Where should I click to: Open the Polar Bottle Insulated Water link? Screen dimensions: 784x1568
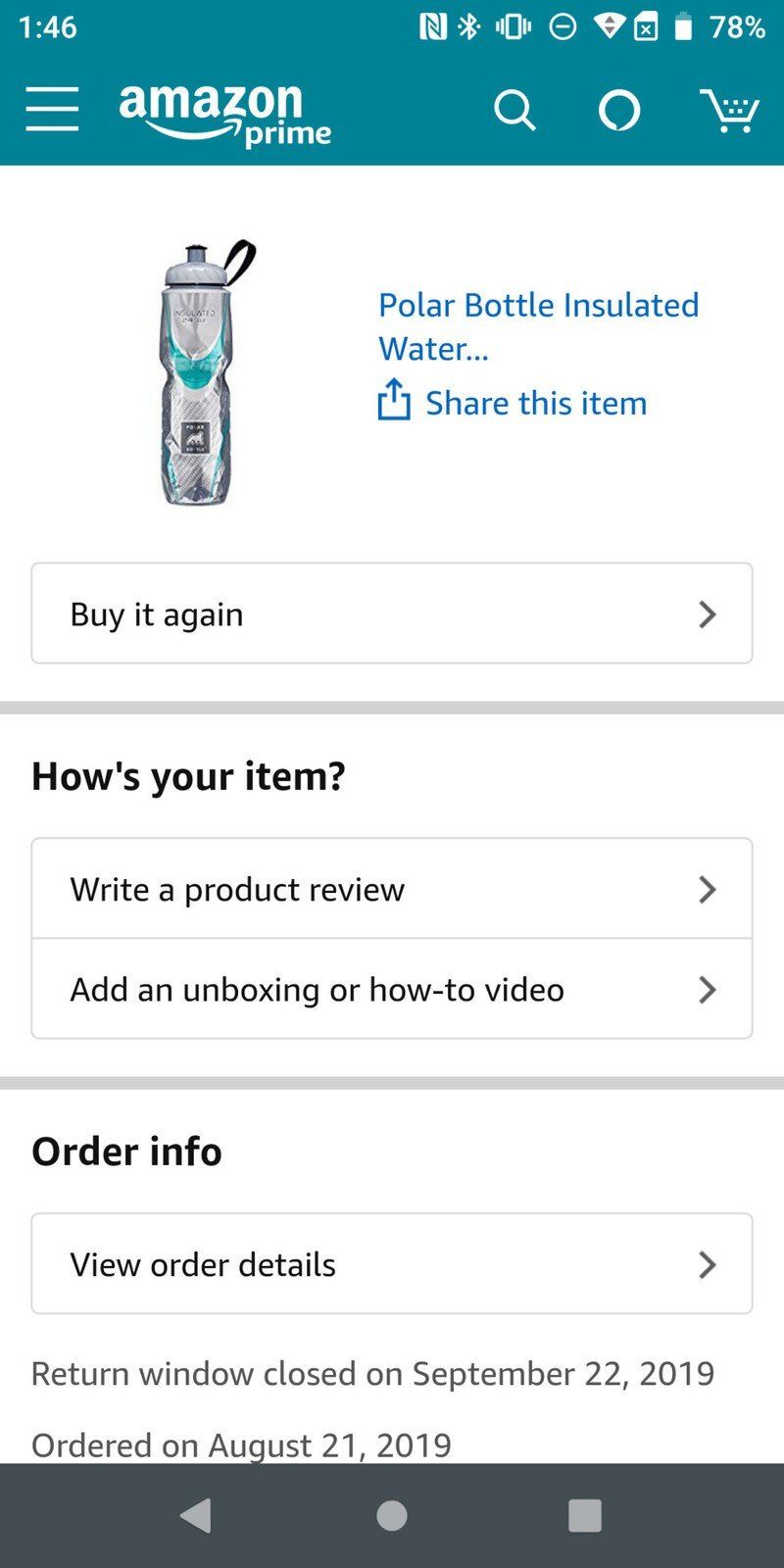click(x=538, y=326)
